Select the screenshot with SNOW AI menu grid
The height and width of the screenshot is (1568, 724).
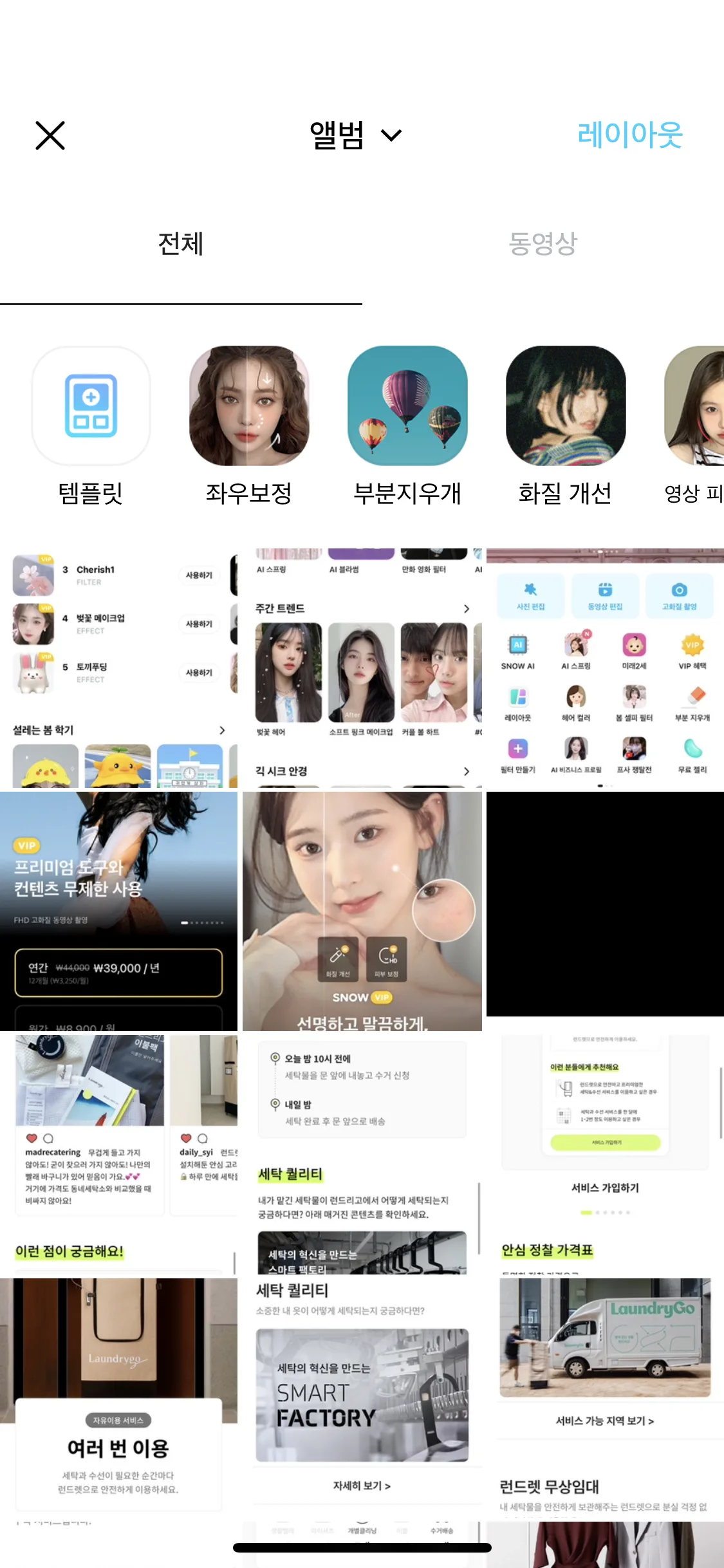[605, 668]
